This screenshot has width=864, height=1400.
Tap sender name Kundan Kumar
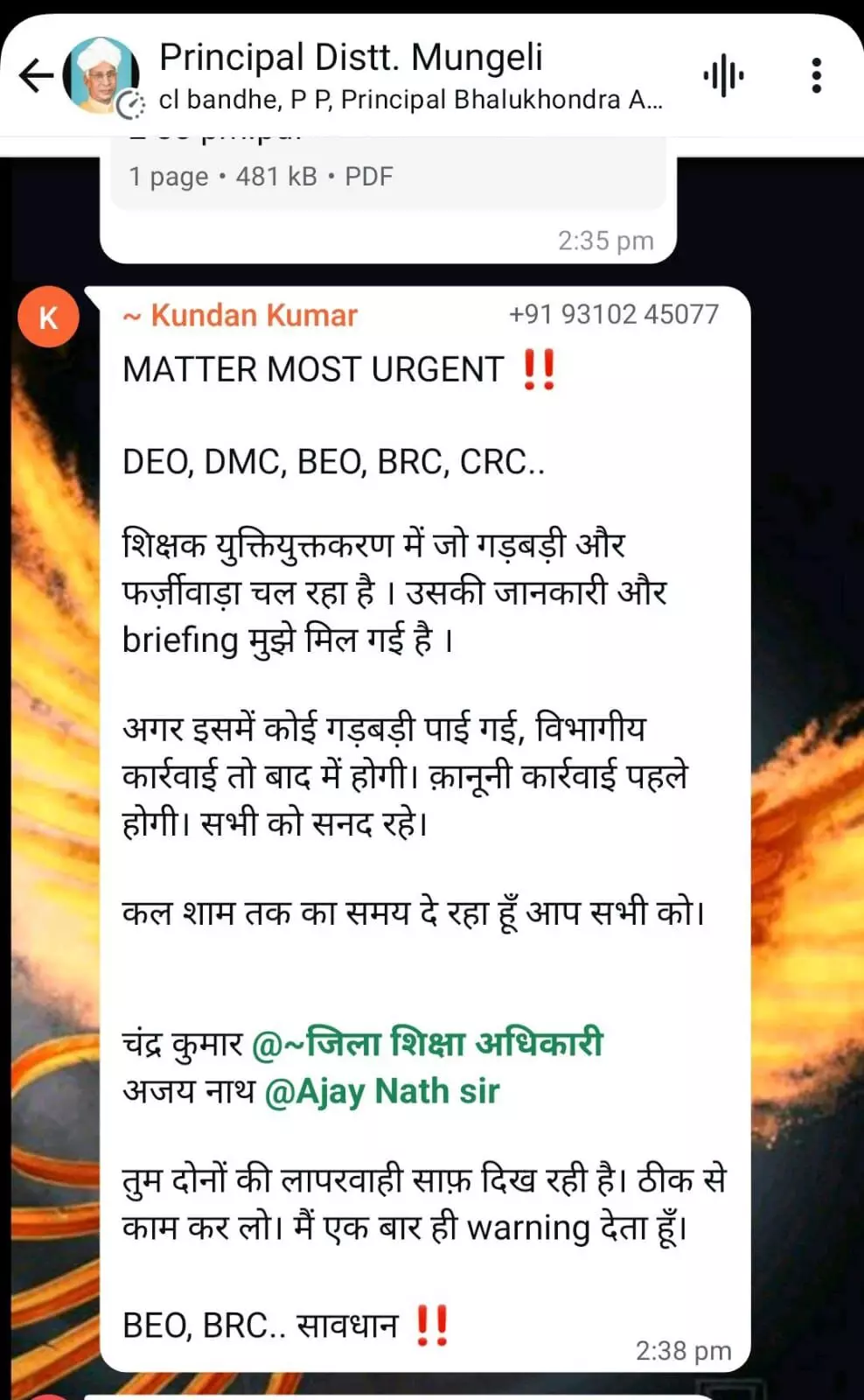click(253, 315)
